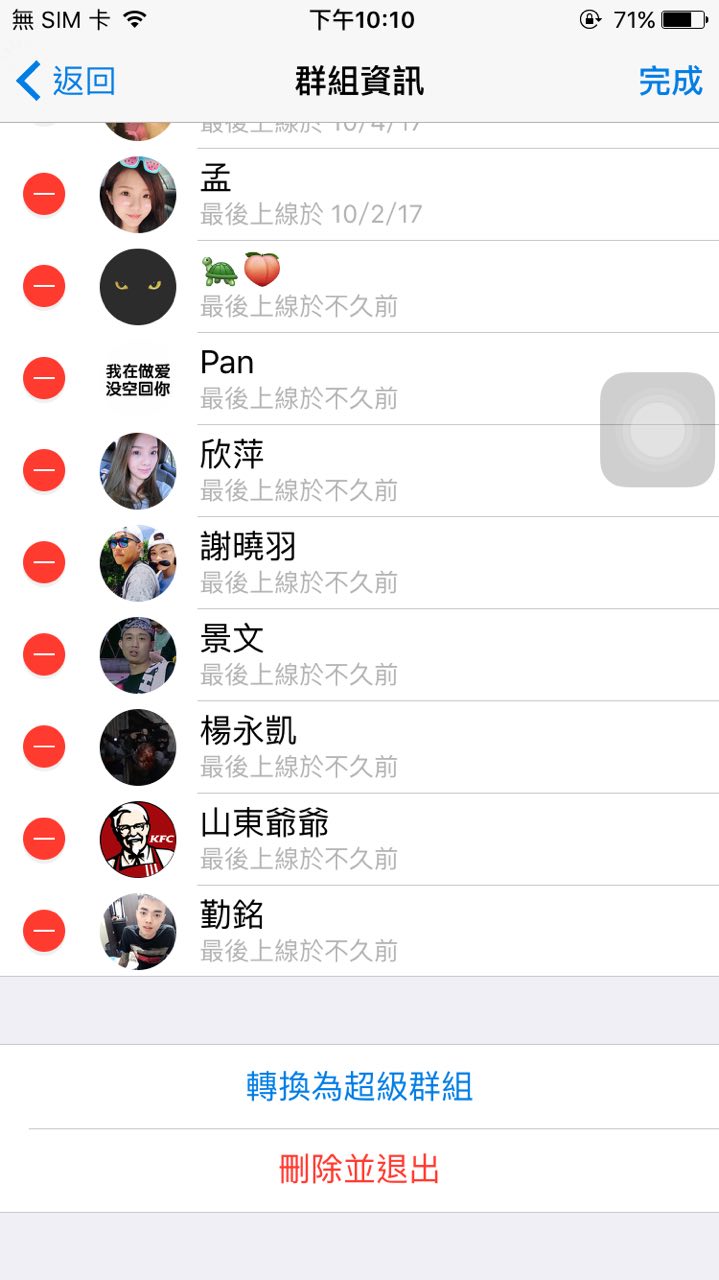Remove 景文 from the member list

pos(44,654)
